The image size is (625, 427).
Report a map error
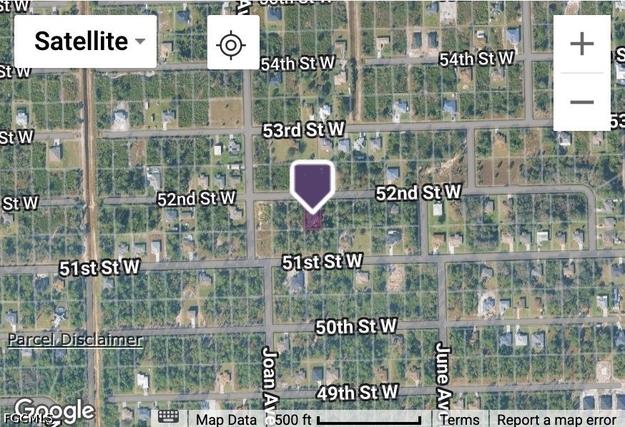point(557,420)
